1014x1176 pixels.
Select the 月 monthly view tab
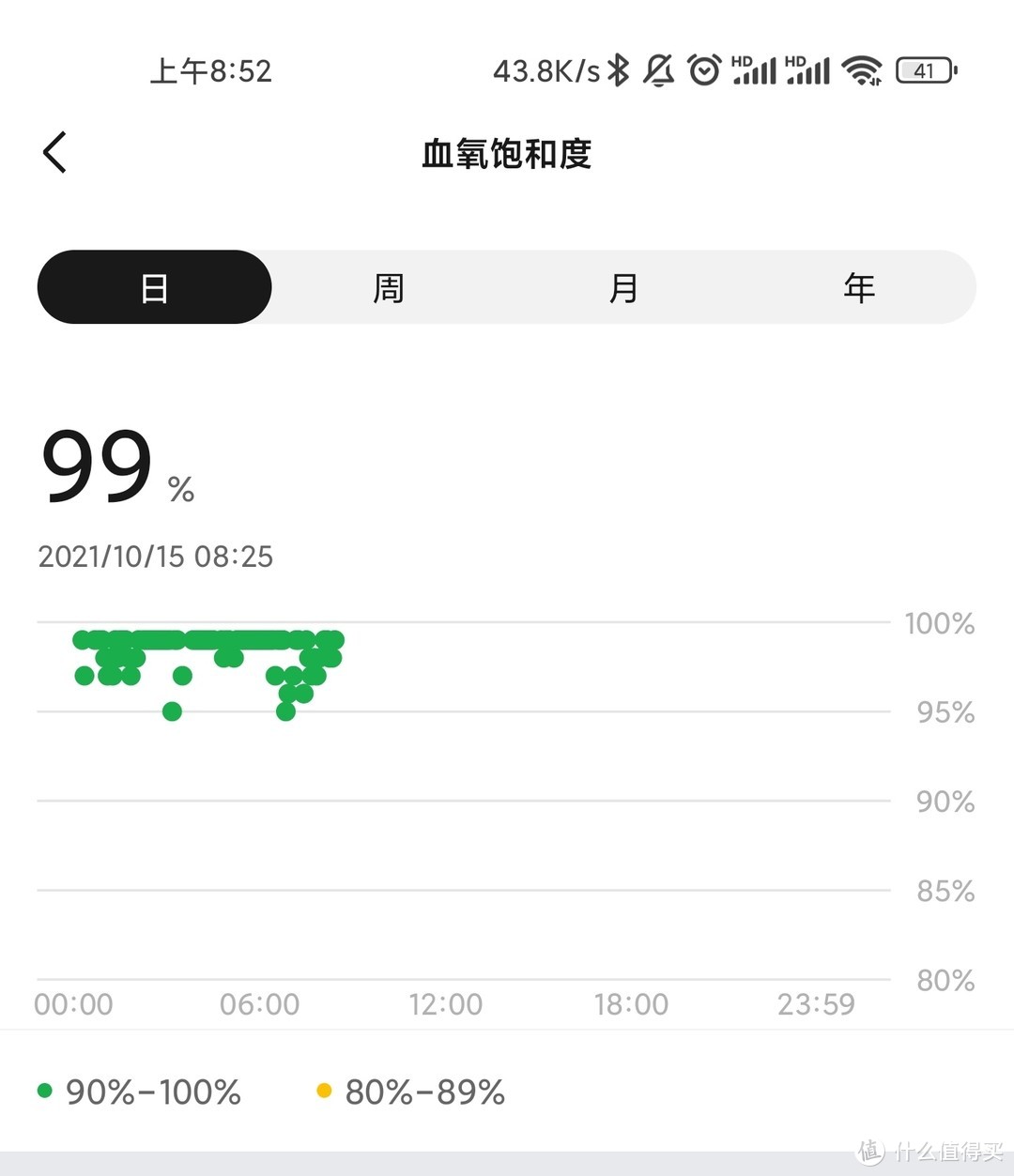pos(622,287)
